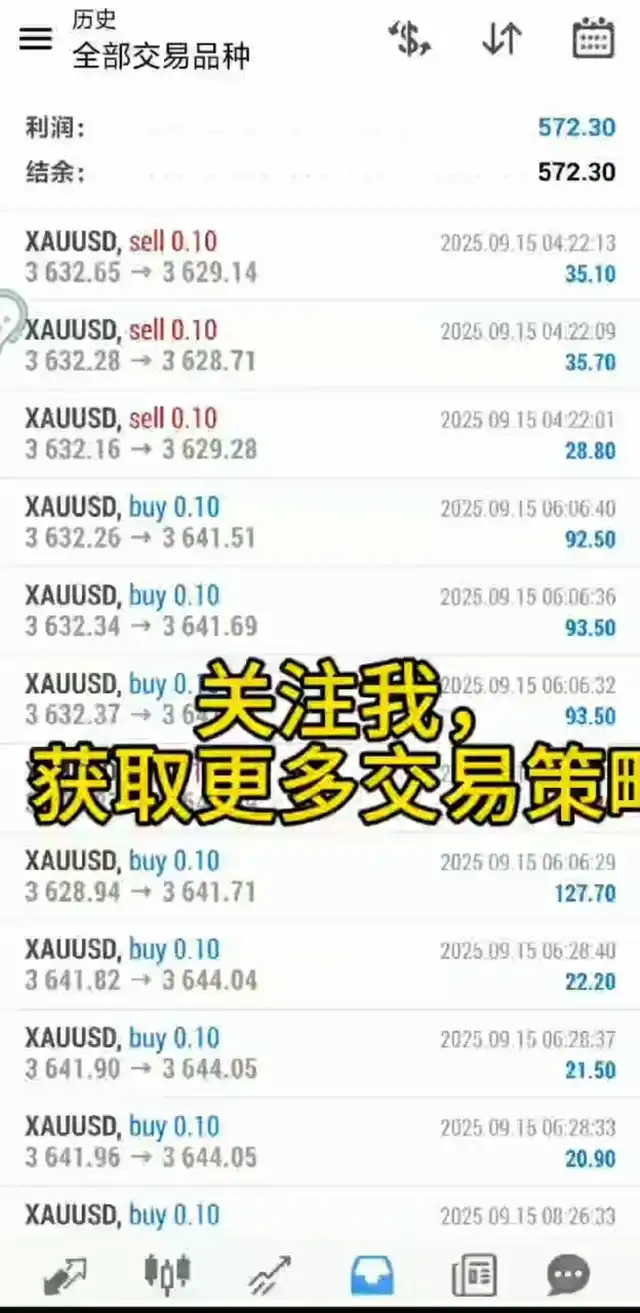Image resolution: width=640 pixels, height=1313 pixels.
Task: Filter history by trading symbol
Action: (x=409, y=38)
